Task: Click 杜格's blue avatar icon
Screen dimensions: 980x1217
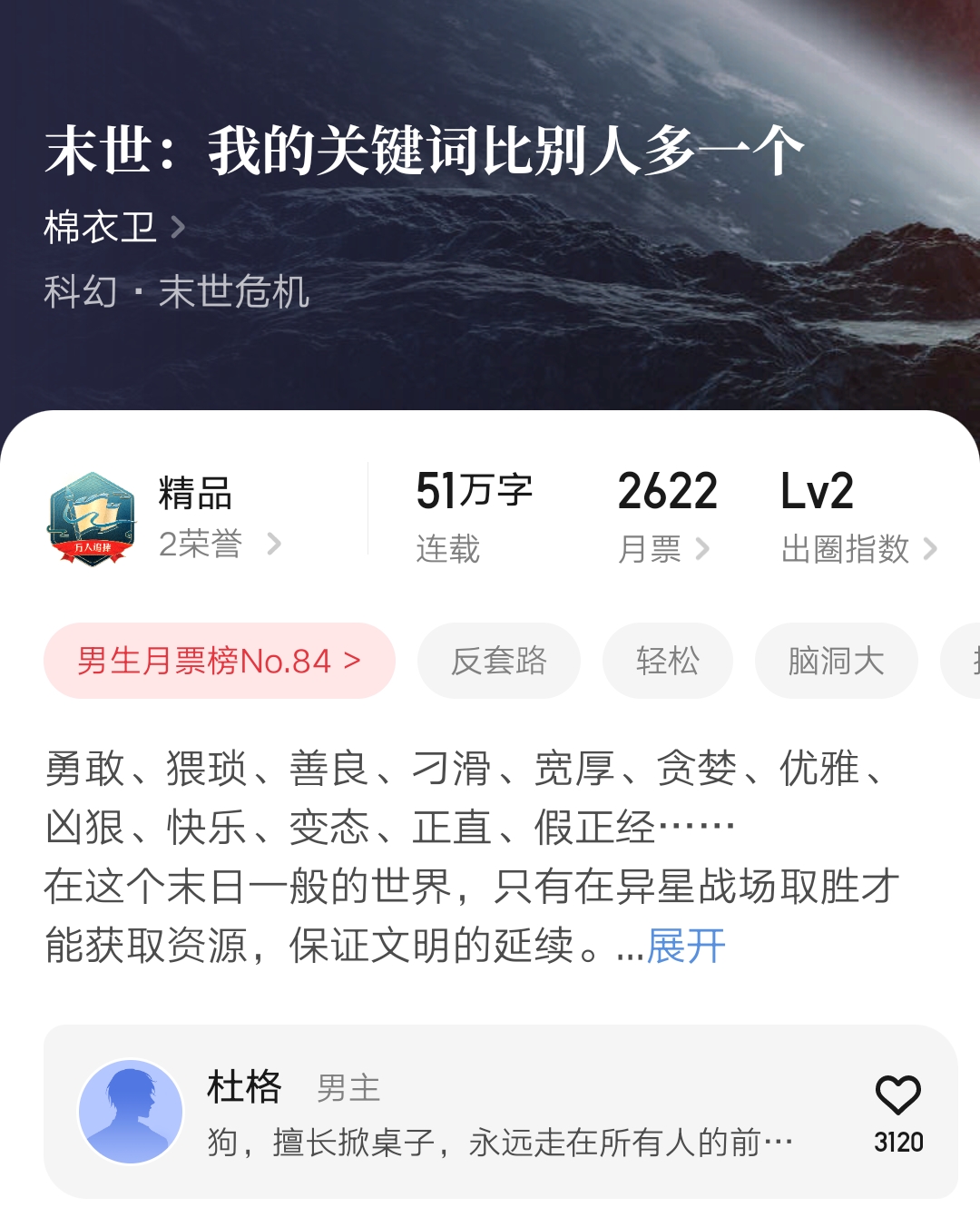Action: [133, 1109]
